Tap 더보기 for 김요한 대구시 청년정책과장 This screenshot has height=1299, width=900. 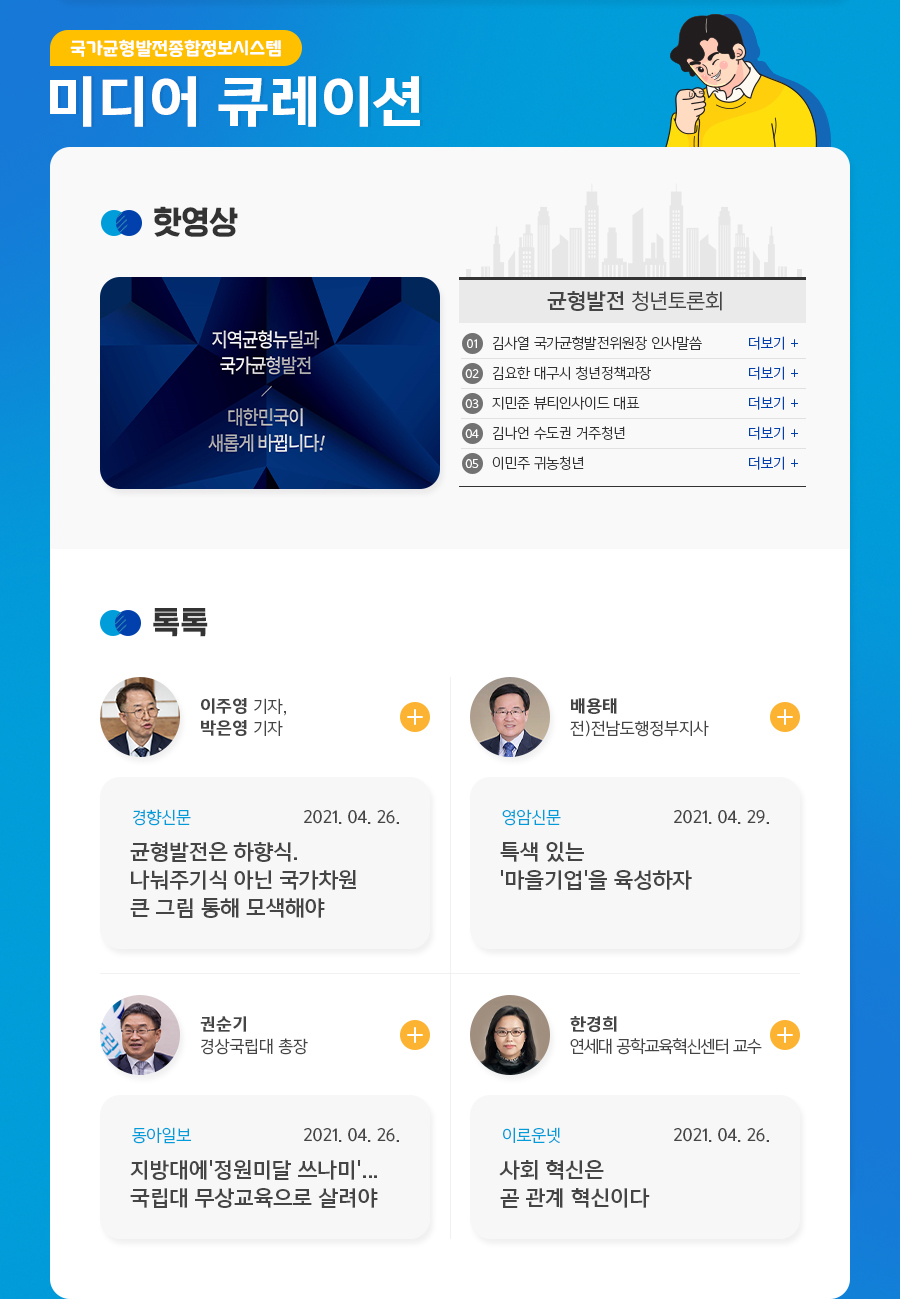click(x=773, y=373)
